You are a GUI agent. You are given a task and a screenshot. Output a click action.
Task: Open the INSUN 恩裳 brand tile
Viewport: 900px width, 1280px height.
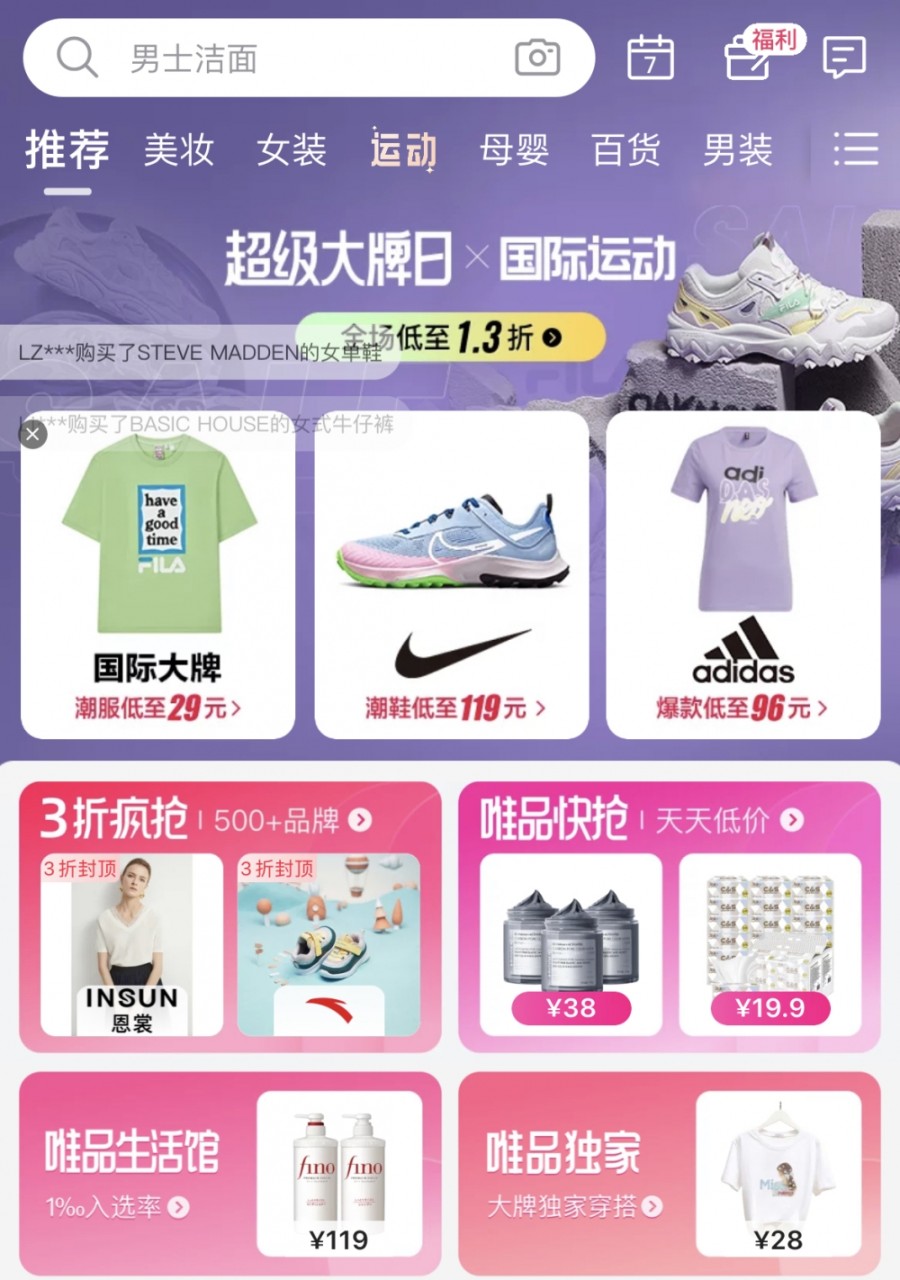click(x=131, y=944)
